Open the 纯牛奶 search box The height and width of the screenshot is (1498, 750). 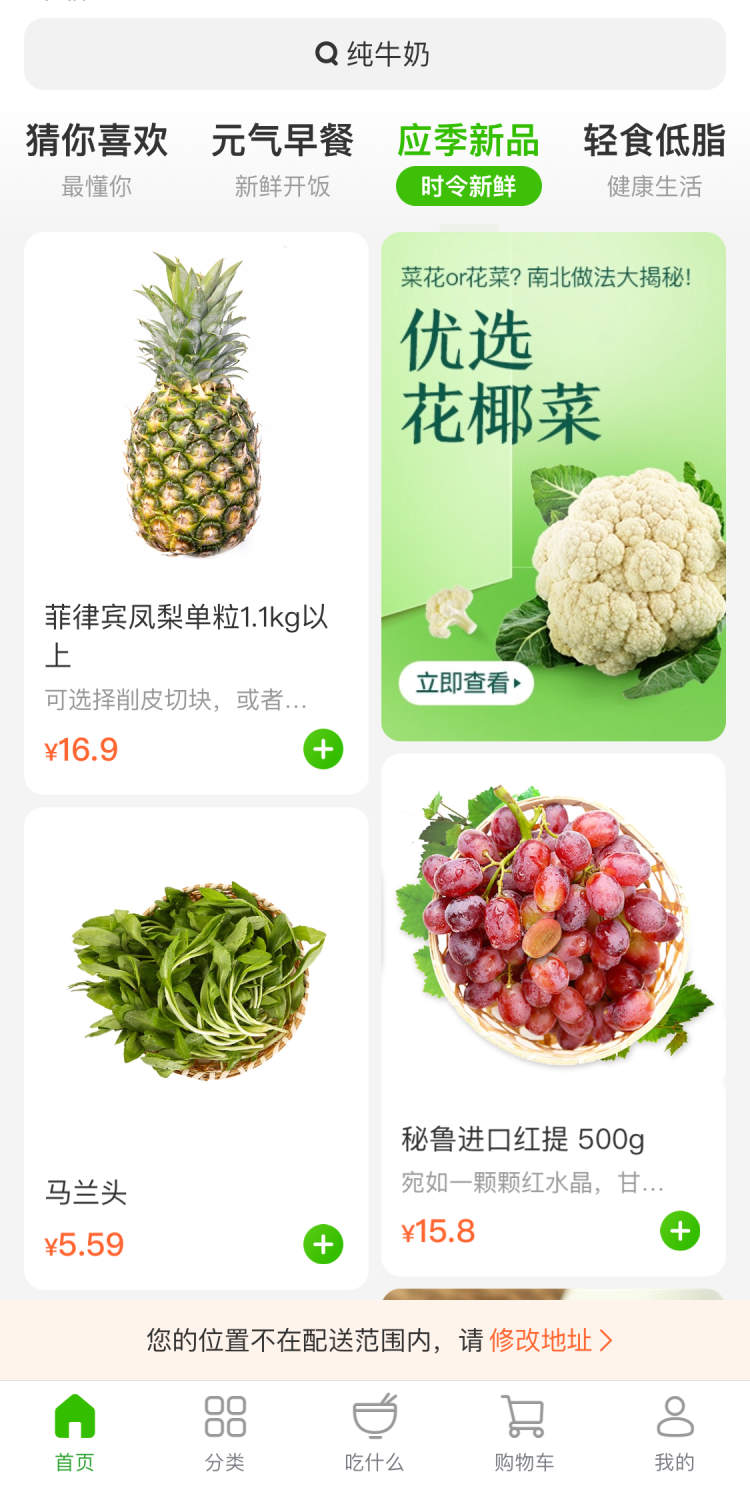click(374, 54)
